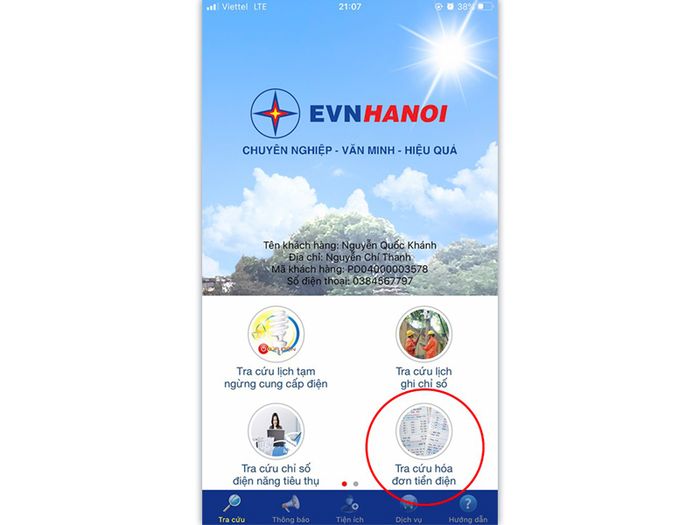Screen dimensions: 700x525
Task: Open Tra cứu chỉ số điện năng tiêu thụ
Action: click(x=275, y=432)
